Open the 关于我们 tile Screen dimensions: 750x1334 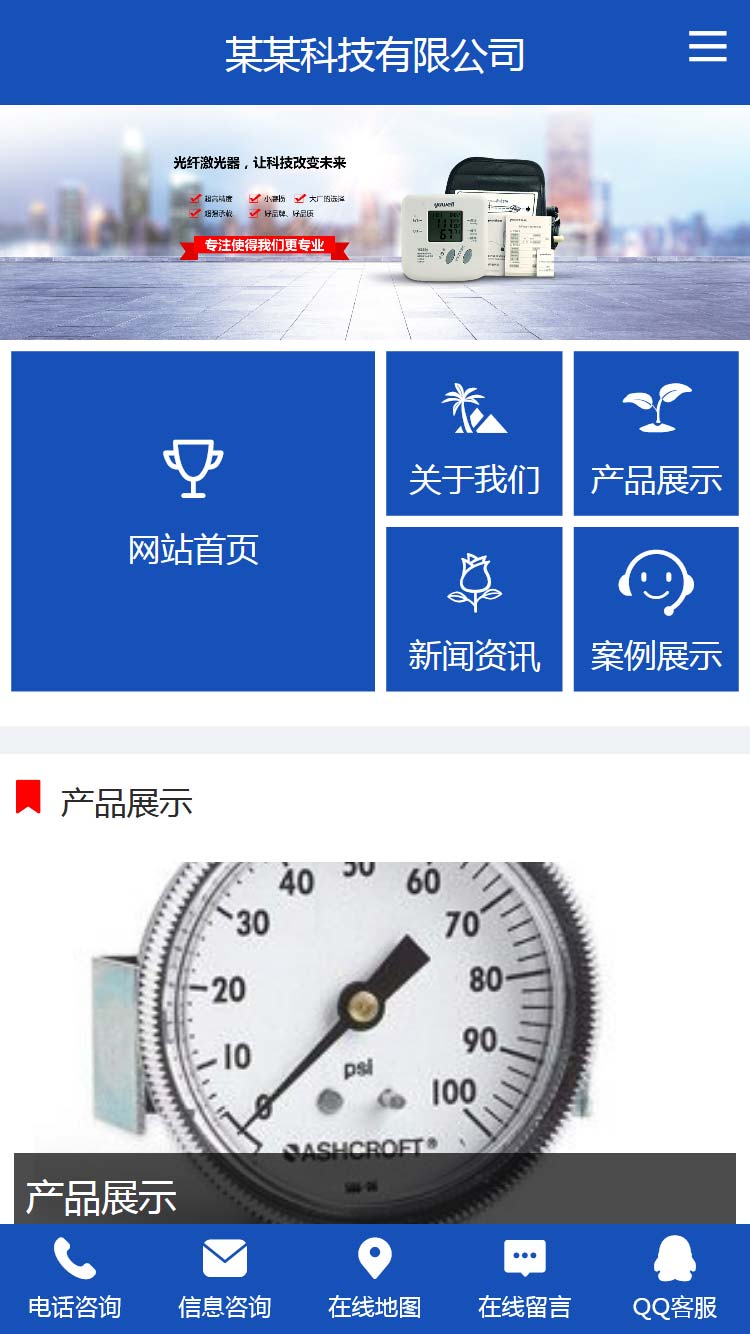(x=474, y=433)
